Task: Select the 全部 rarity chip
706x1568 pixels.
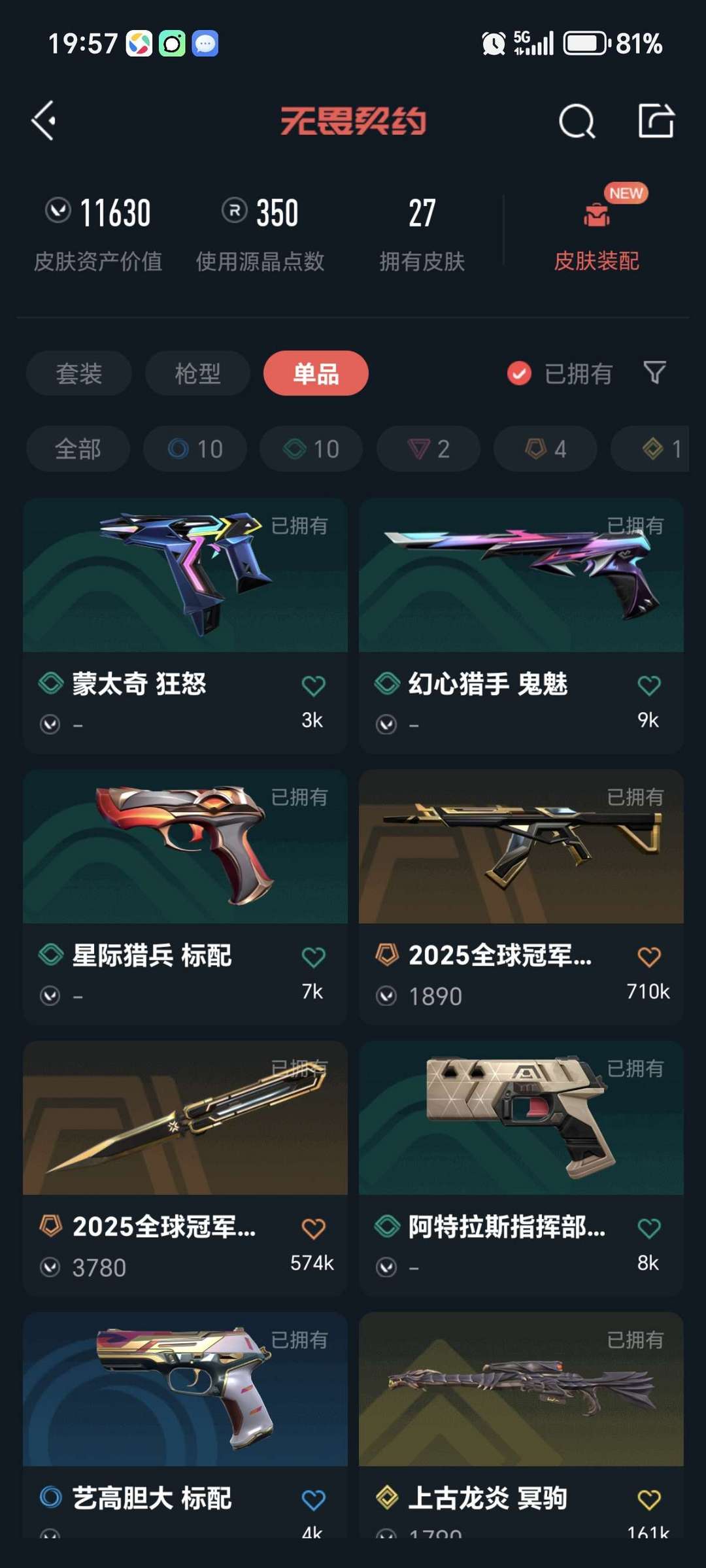Action: (x=78, y=449)
